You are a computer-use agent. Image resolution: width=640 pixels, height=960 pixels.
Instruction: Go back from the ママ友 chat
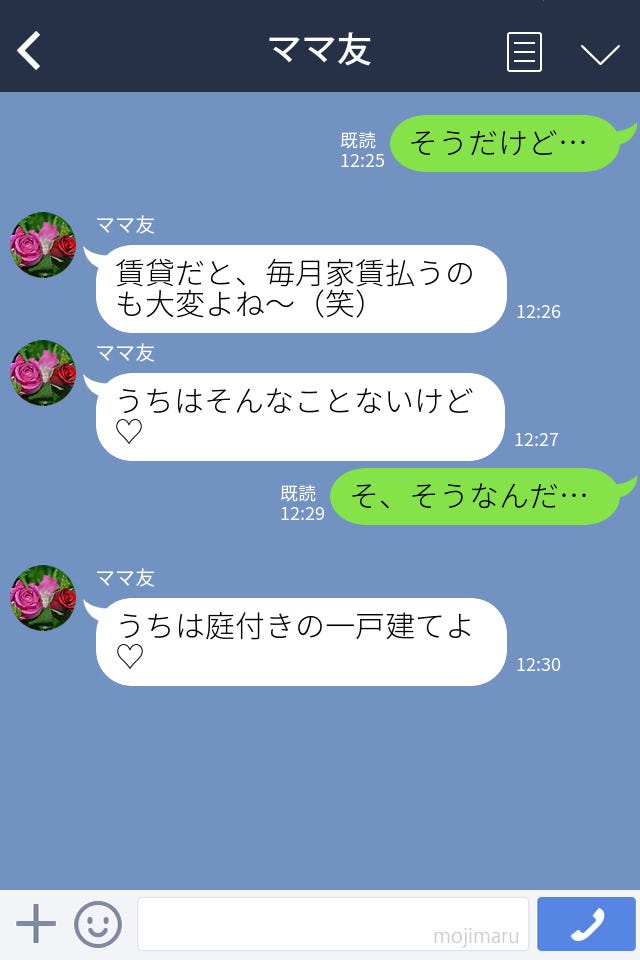(x=29, y=51)
